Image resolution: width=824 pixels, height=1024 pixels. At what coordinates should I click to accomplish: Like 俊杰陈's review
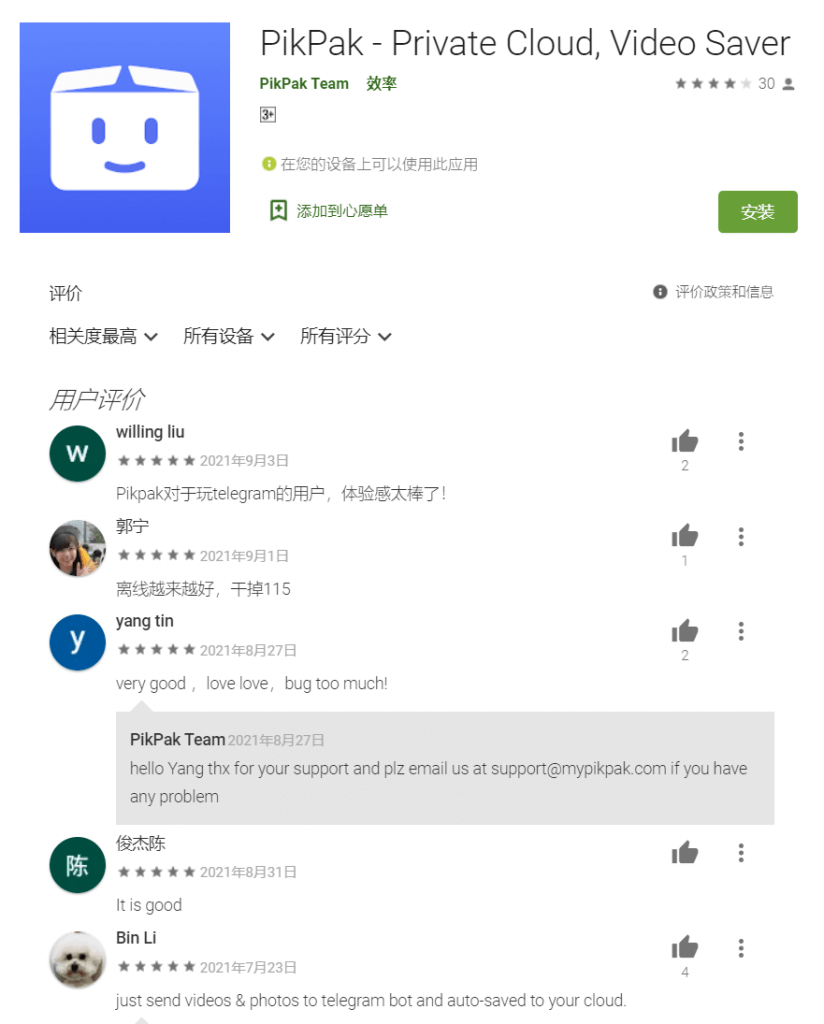click(685, 853)
